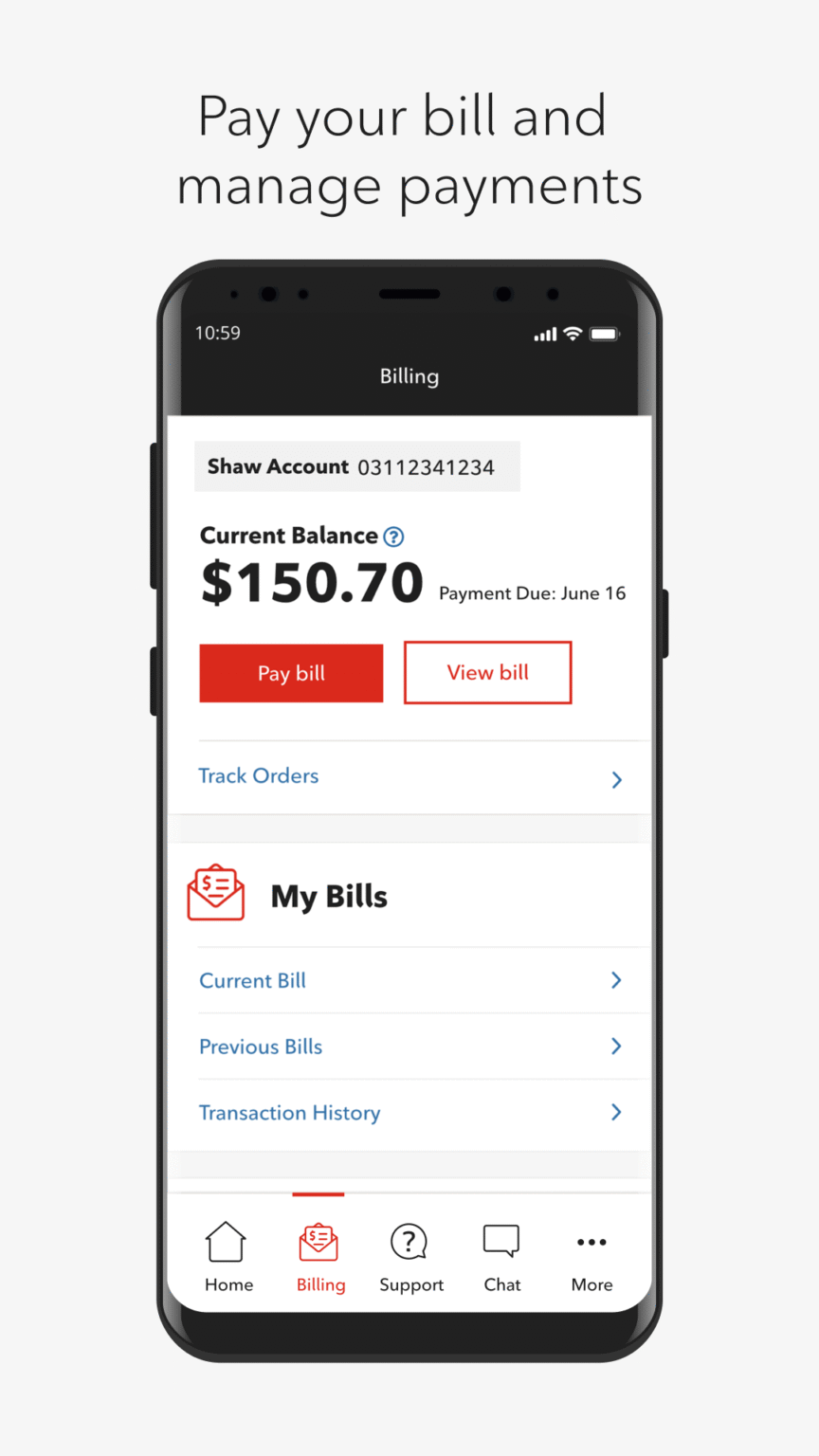
Task: Open the Previous Bills link
Action: (261, 1046)
